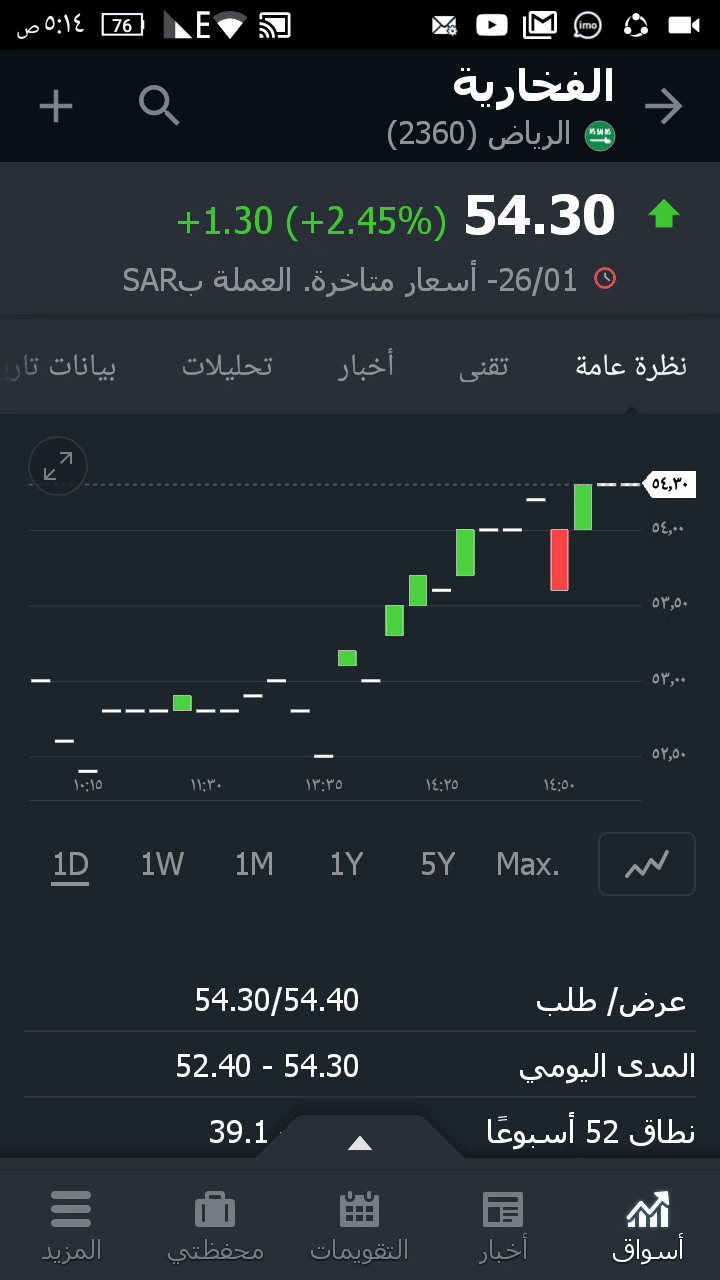The image size is (720, 1280).
Task: Switch to the تحليلات tab
Action: [x=227, y=366]
